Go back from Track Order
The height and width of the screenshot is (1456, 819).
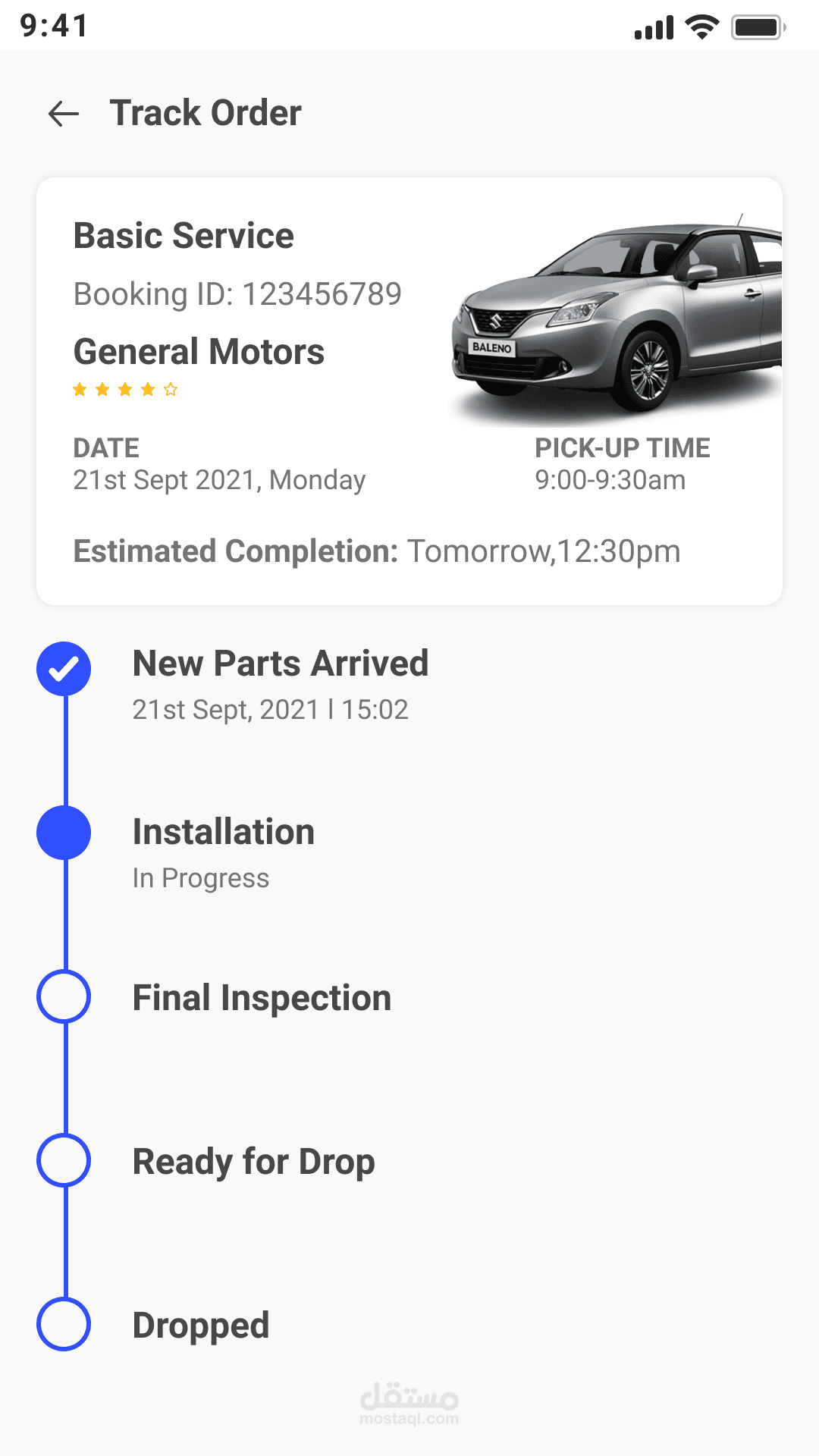(x=64, y=114)
